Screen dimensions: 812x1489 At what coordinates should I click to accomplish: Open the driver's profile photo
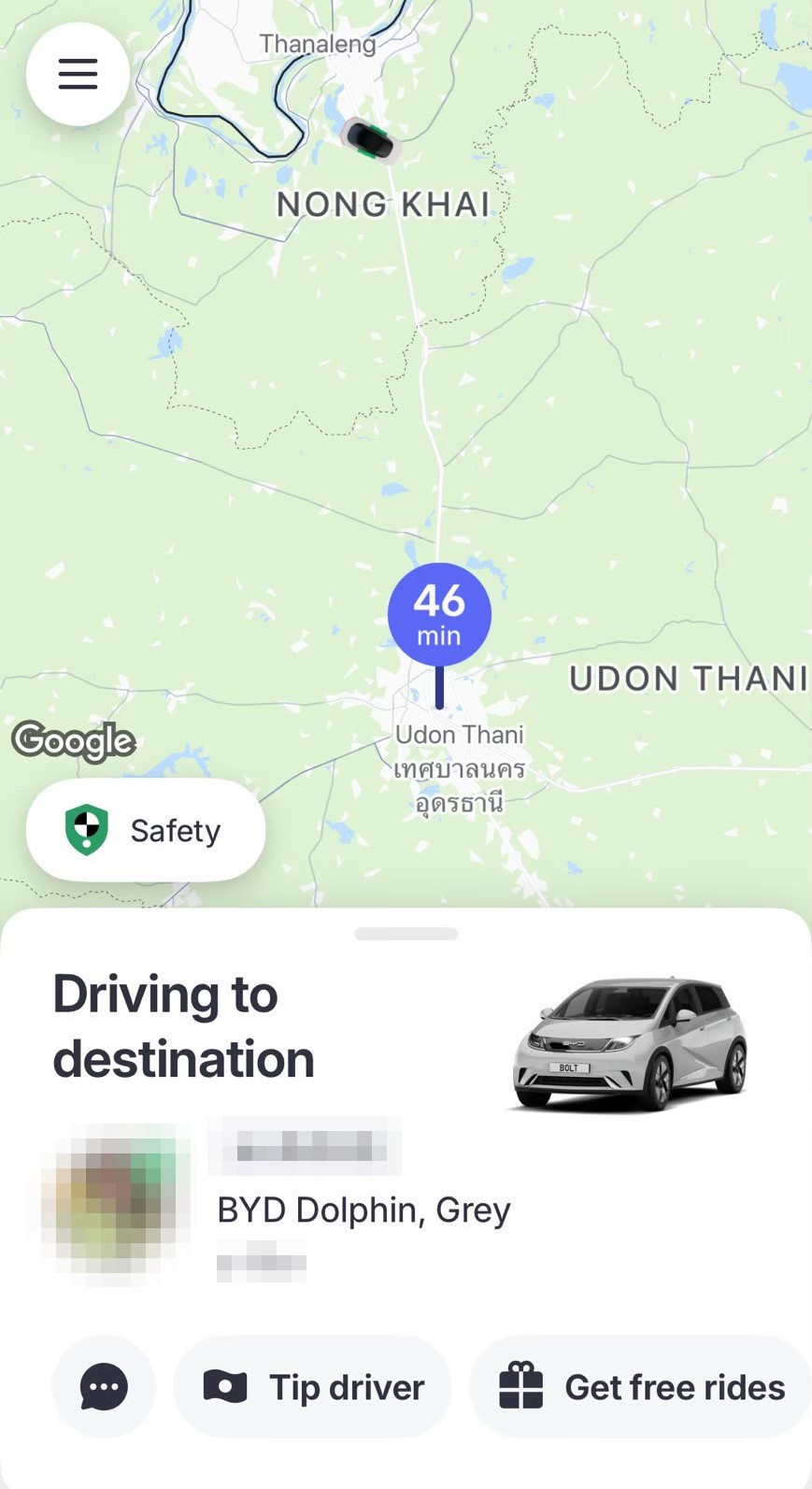[x=117, y=1203]
